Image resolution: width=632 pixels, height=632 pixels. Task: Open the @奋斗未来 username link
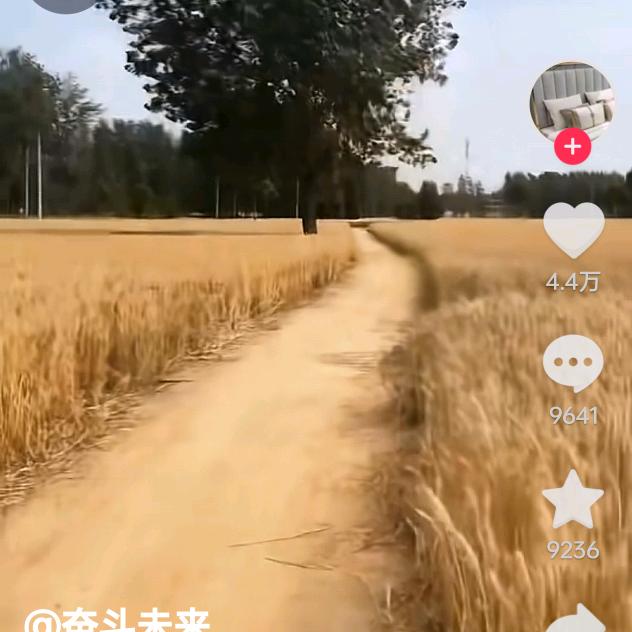(x=118, y=622)
